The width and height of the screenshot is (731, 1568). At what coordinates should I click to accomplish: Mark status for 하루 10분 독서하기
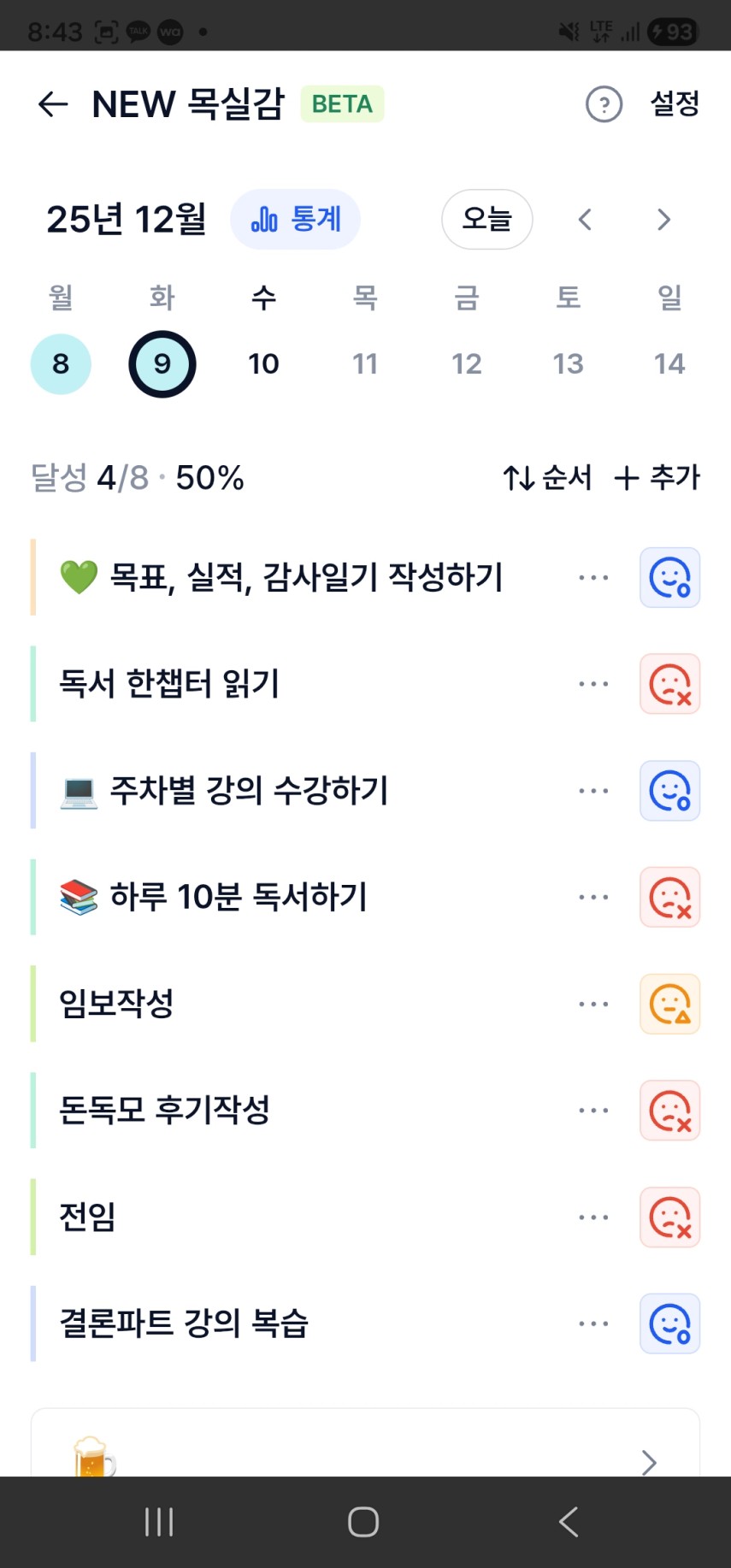(x=669, y=898)
